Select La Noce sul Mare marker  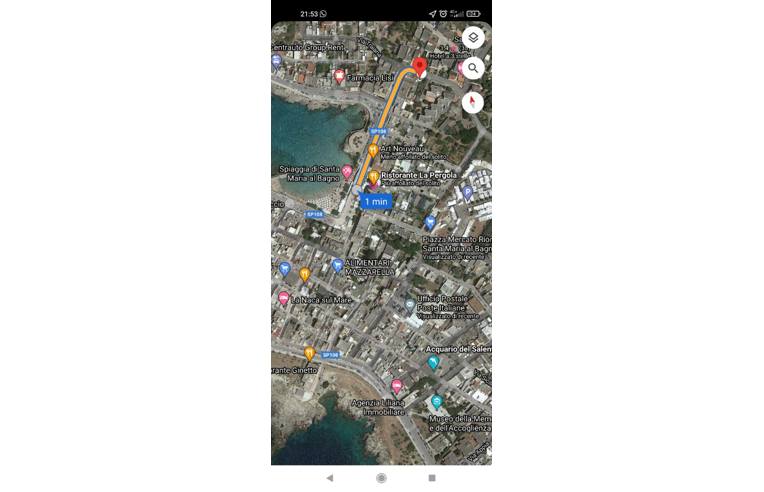[284, 299]
